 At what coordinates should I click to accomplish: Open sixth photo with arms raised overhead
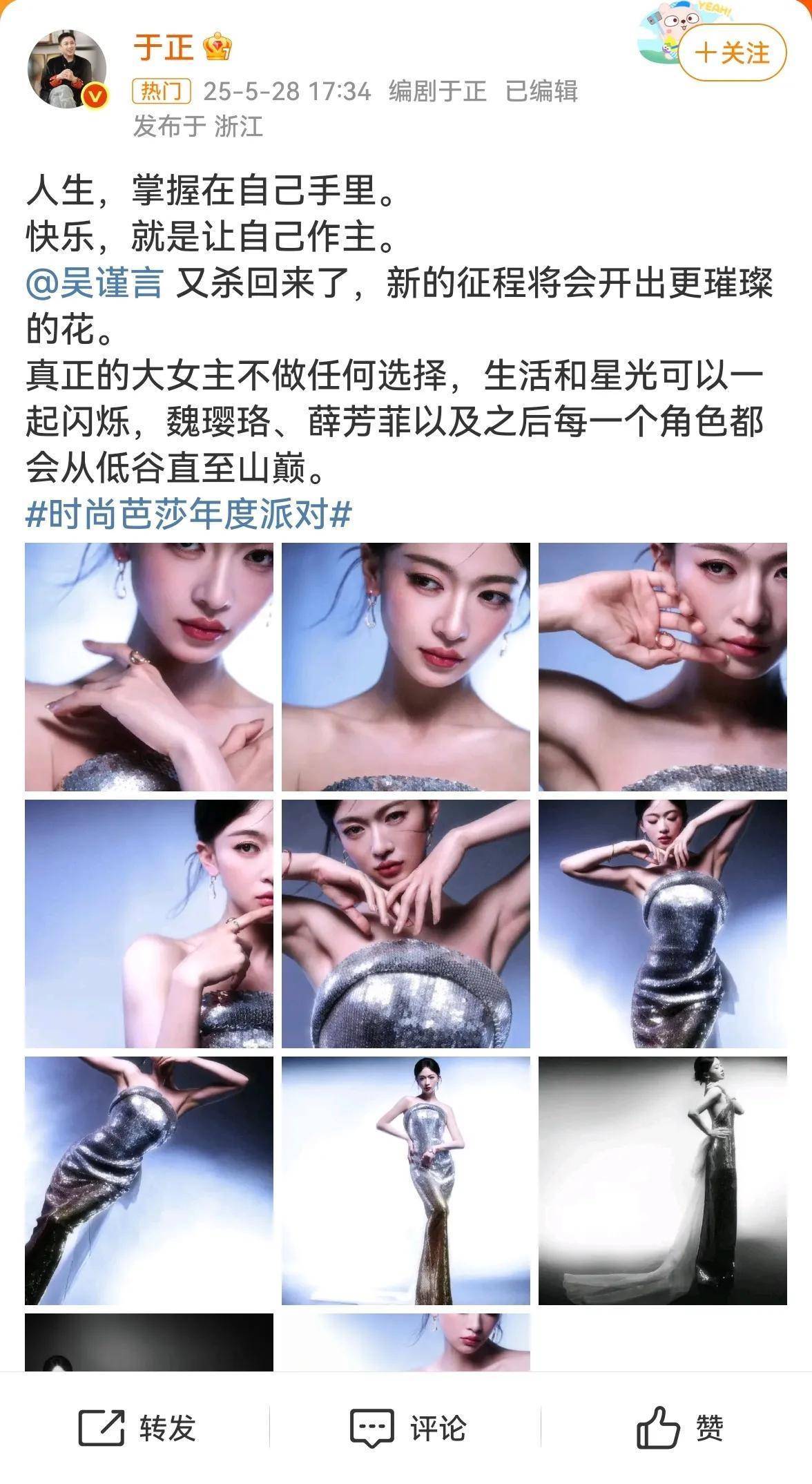click(663, 923)
